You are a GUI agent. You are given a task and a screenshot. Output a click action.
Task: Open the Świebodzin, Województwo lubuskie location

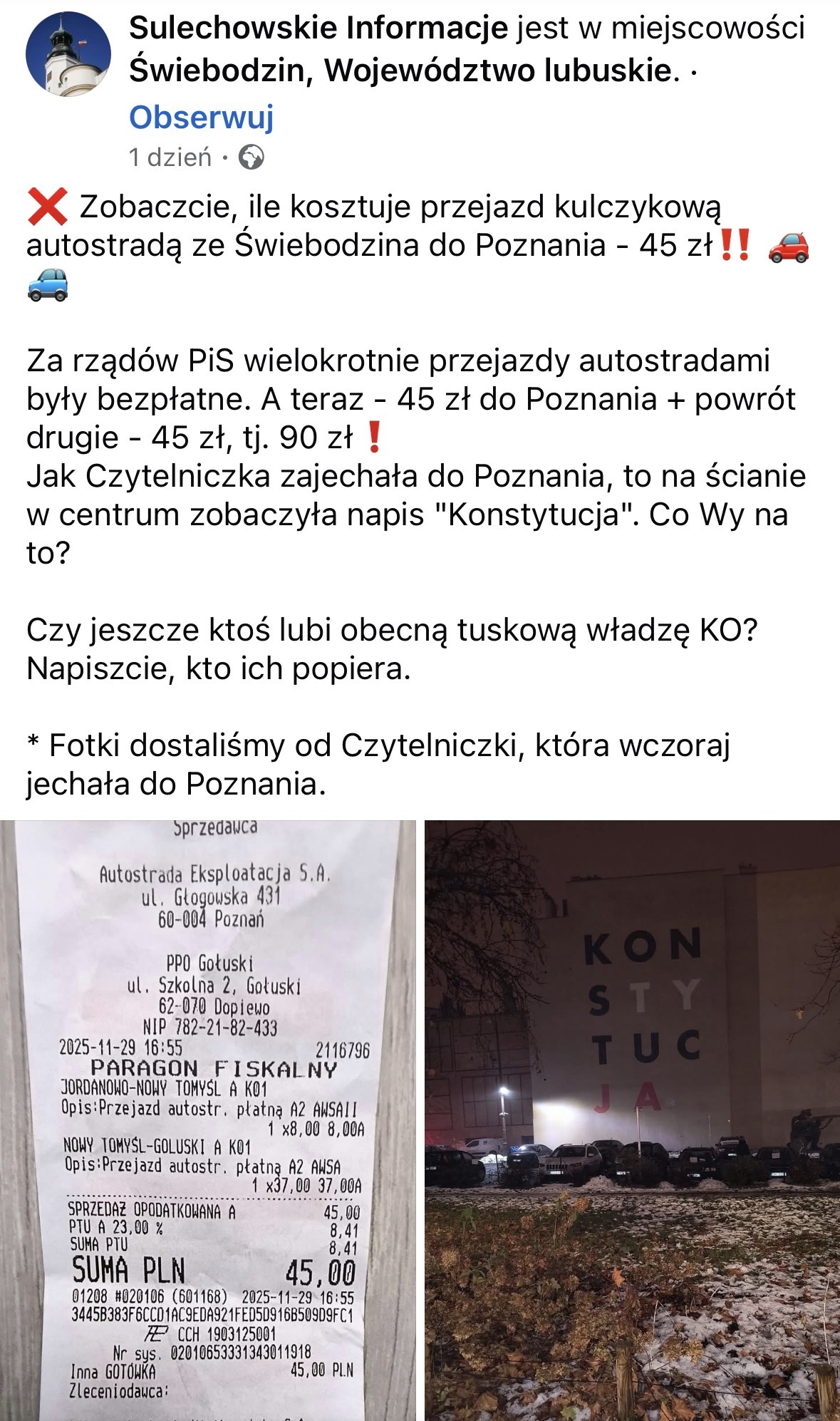pos(400,71)
